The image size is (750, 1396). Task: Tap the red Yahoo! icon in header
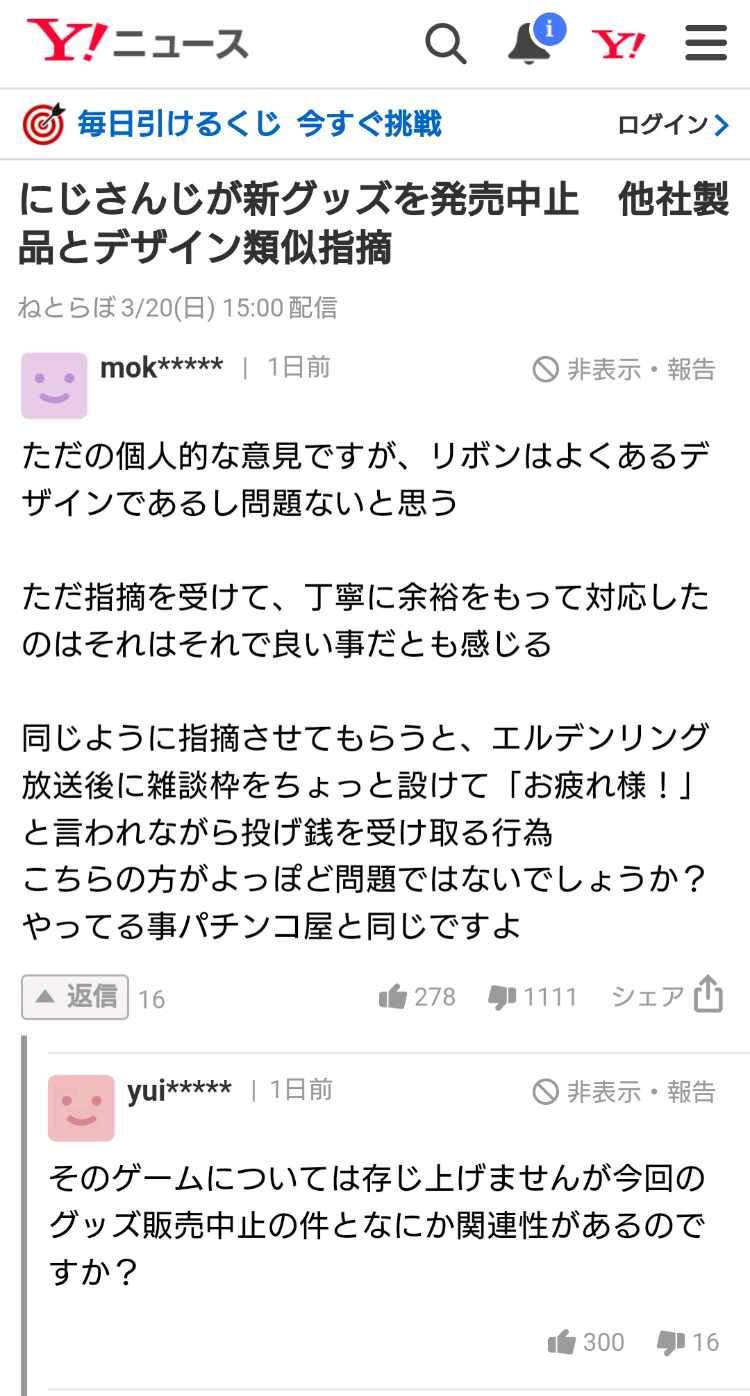[618, 45]
